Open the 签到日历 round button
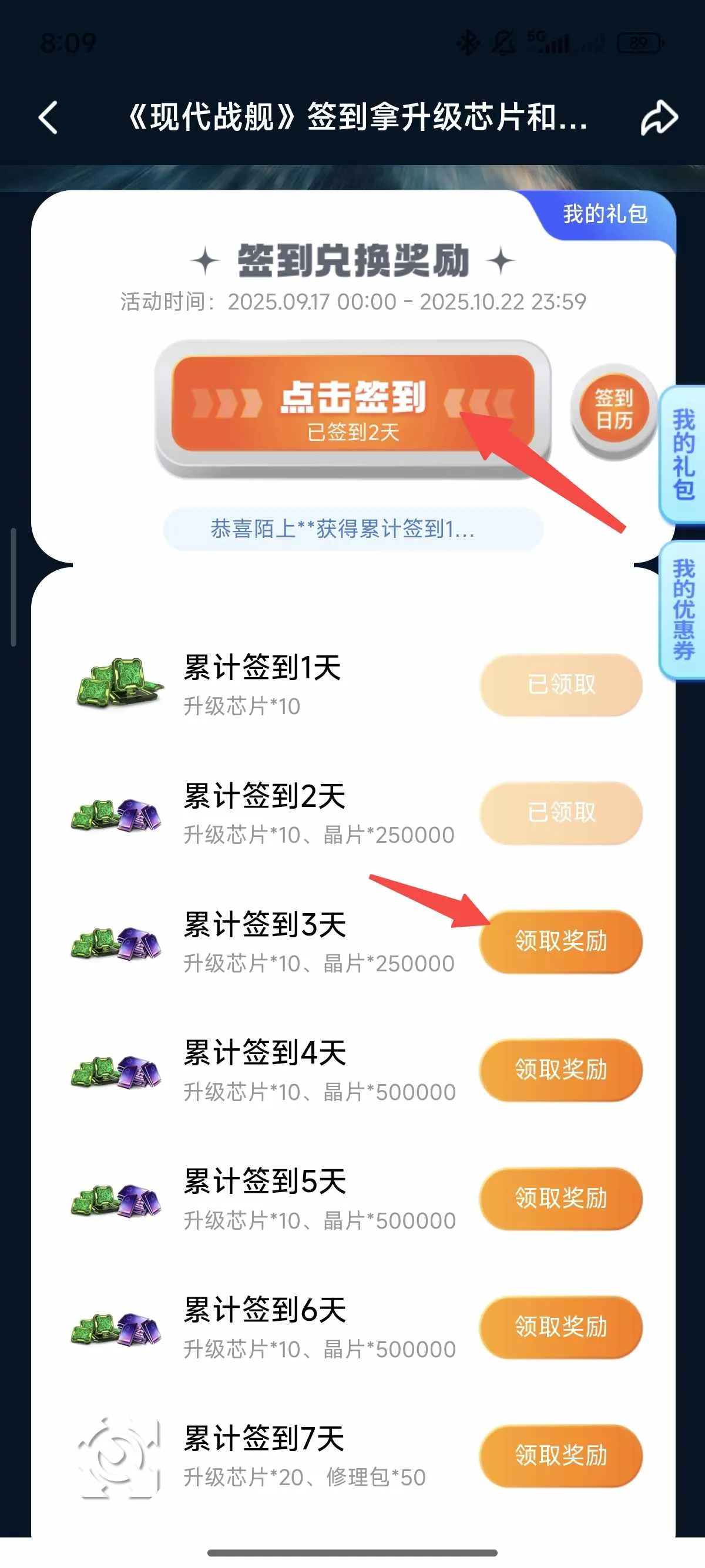This screenshot has width=705, height=1568. pyautogui.click(x=614, y=409)
